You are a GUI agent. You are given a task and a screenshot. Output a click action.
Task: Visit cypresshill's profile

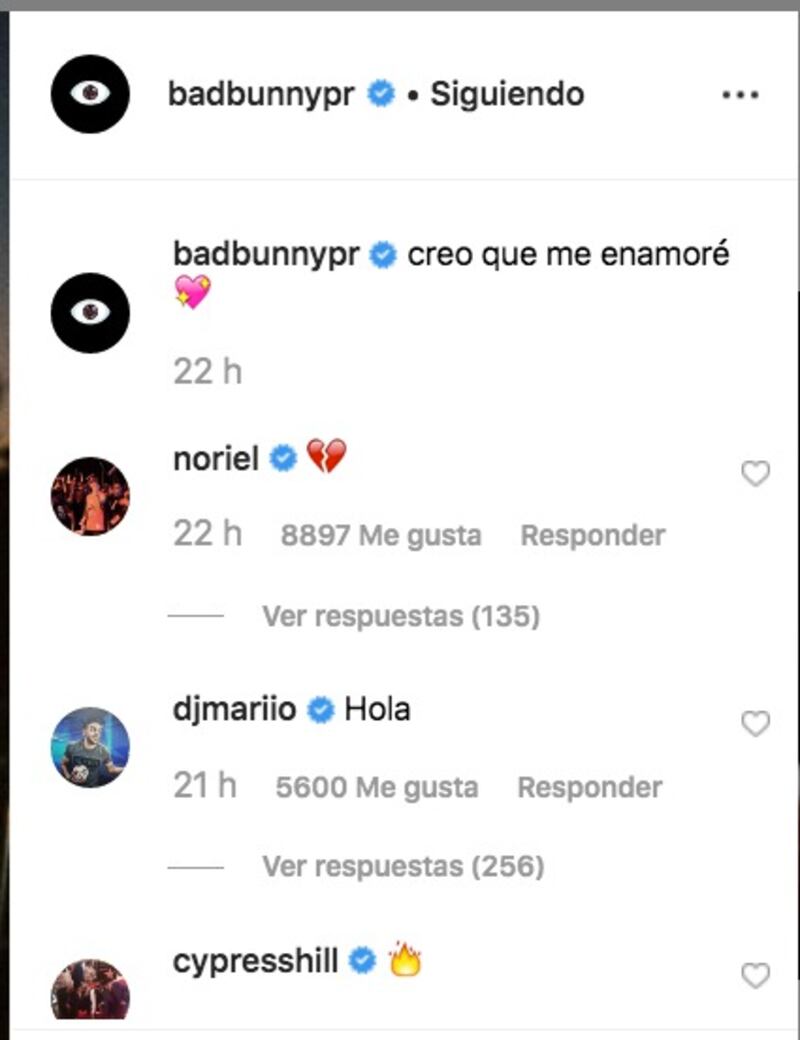pyautogui.click(x=255, y=962)
